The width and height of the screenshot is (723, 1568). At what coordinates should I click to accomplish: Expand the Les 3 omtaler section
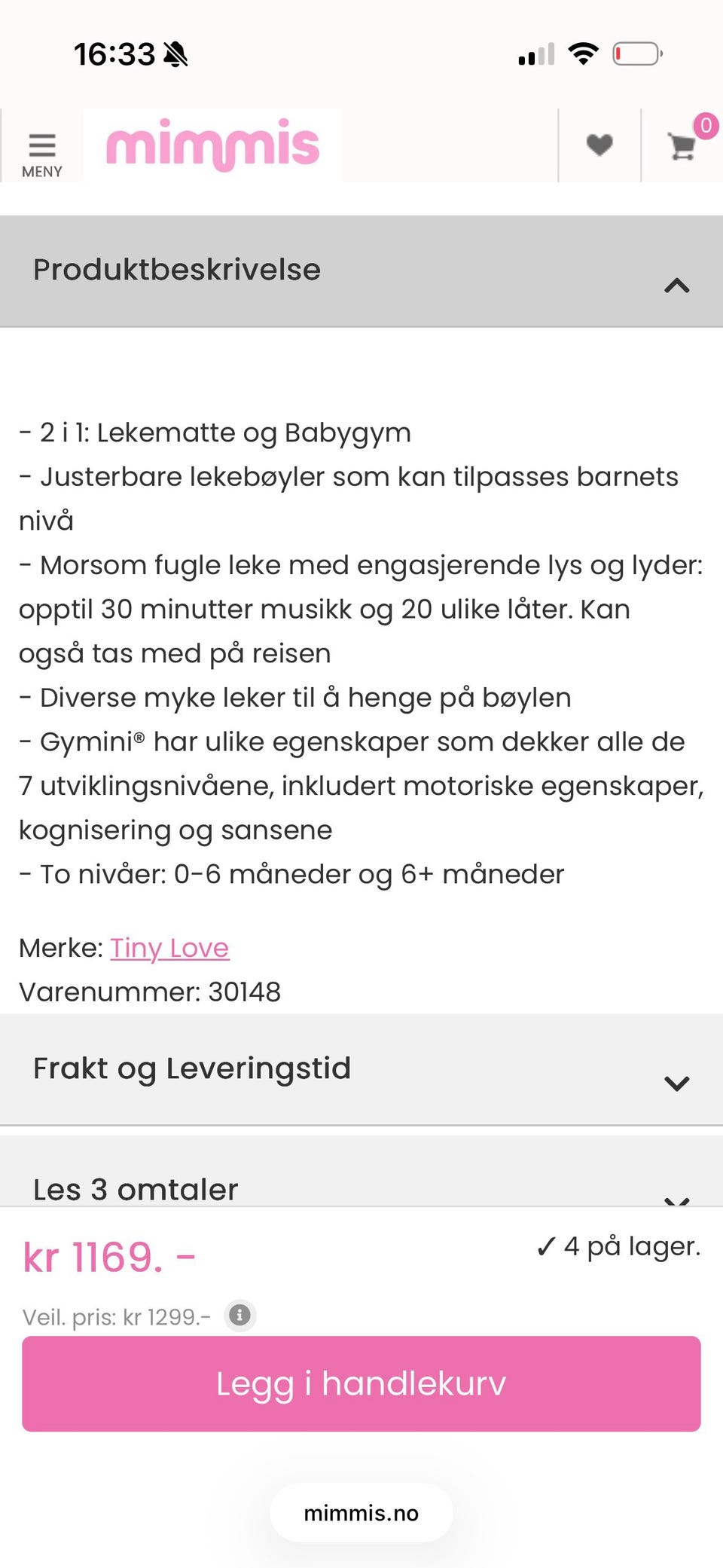click(x=677, y=1203)
